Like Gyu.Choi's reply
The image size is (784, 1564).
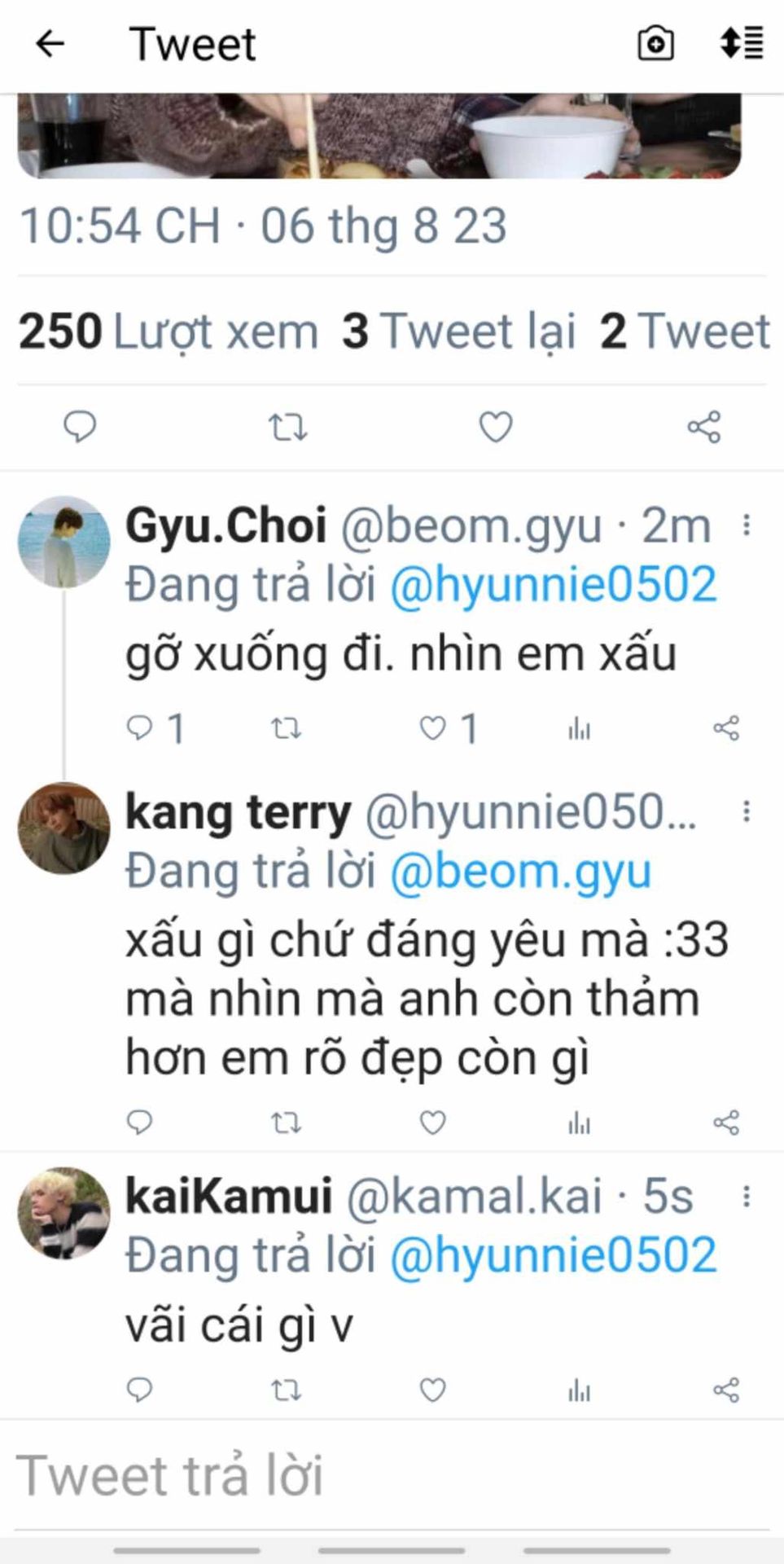click(x=432, y=728)
